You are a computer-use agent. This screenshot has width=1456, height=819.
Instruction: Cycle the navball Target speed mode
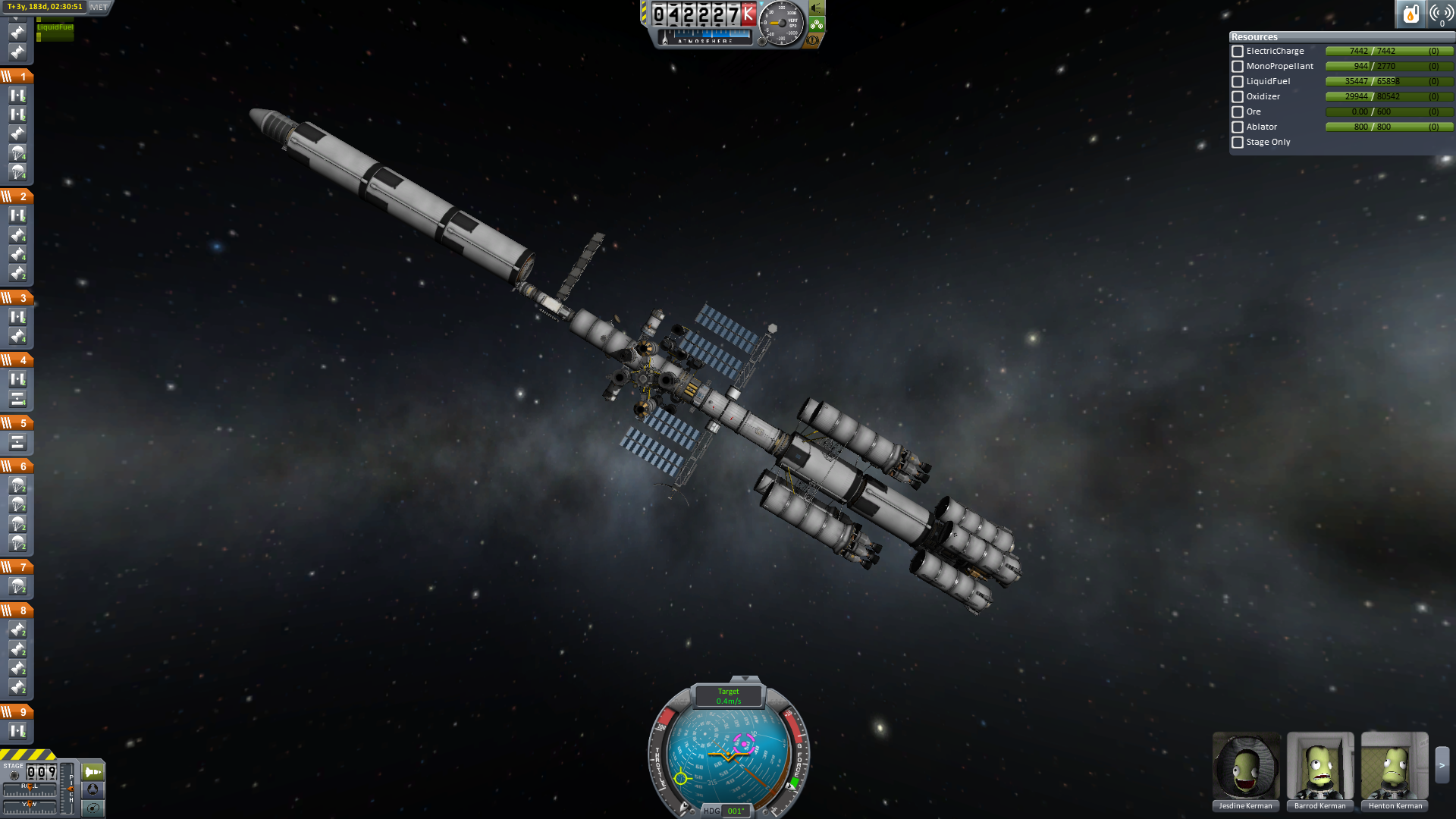pyautogui.click(x=728, y=696)
